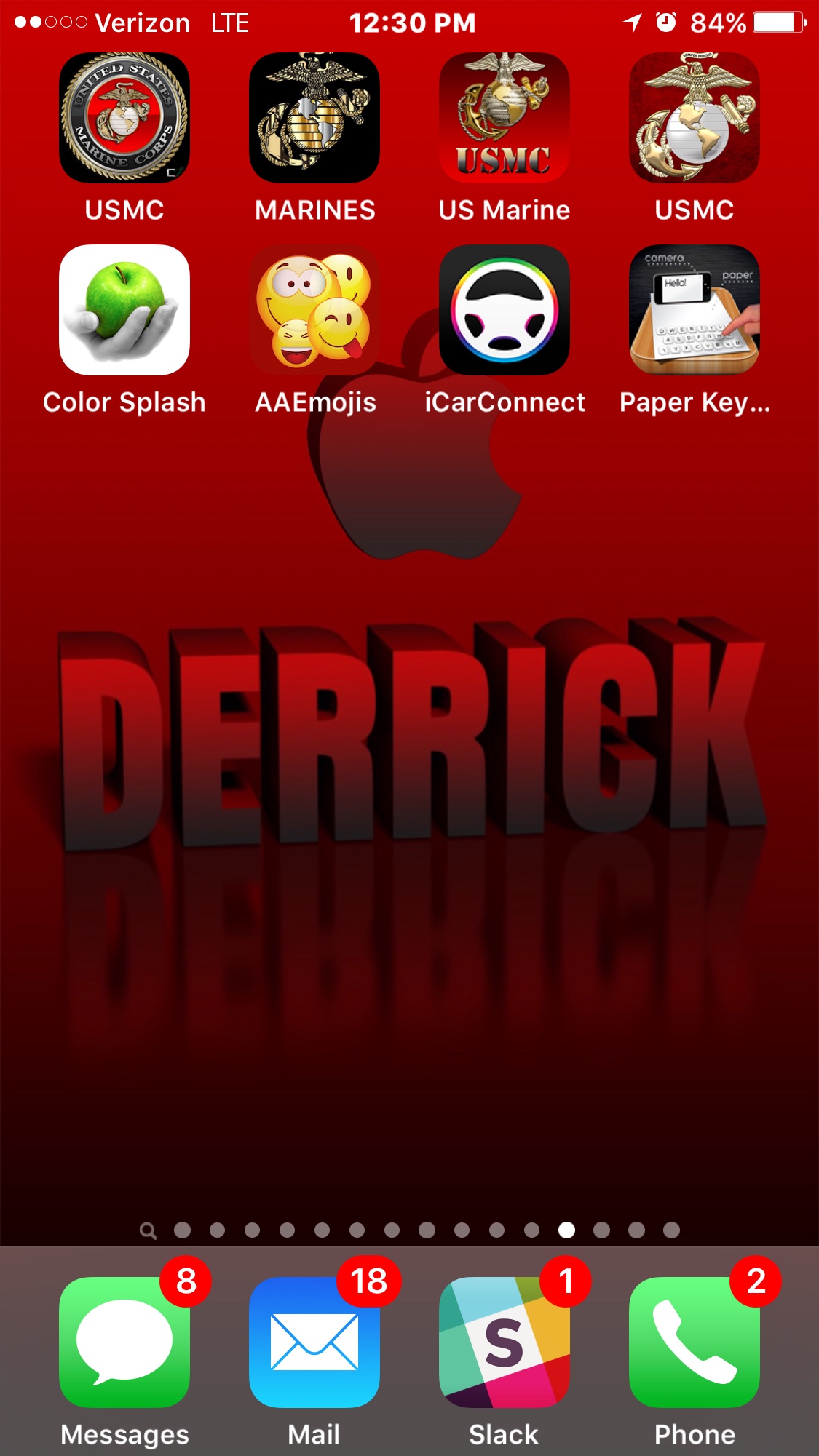This screenshot has height=1456, width=819.
Task: Open the AAEmojis app
Action: point(314,310)
